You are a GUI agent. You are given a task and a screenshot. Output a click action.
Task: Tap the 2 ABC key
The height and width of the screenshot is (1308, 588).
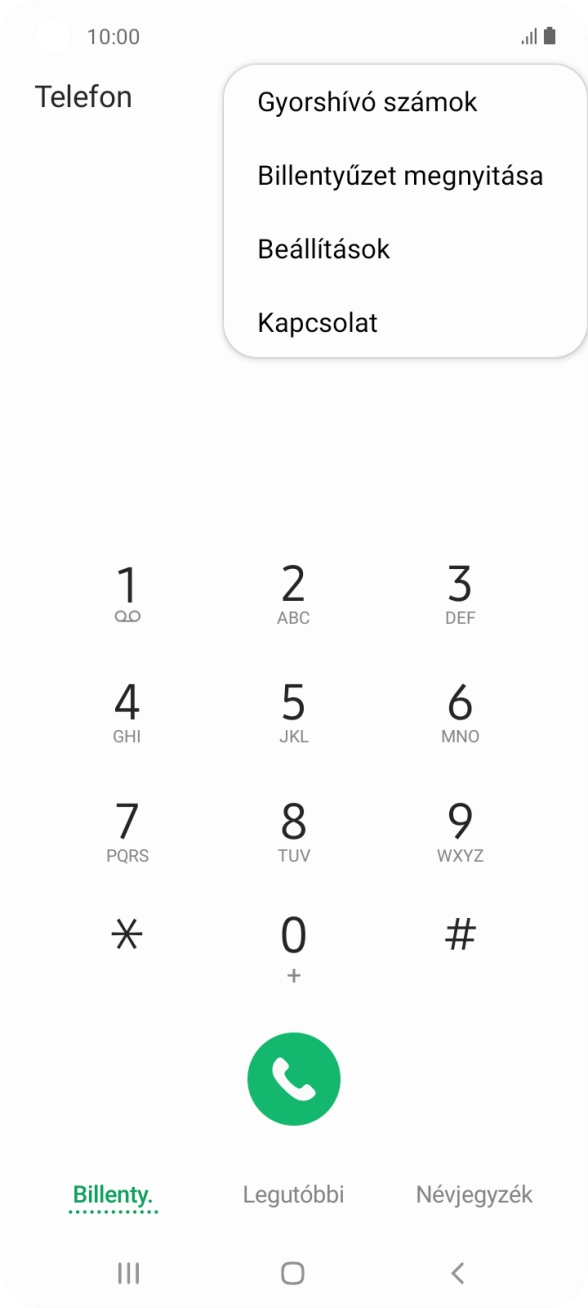(293, 594)
